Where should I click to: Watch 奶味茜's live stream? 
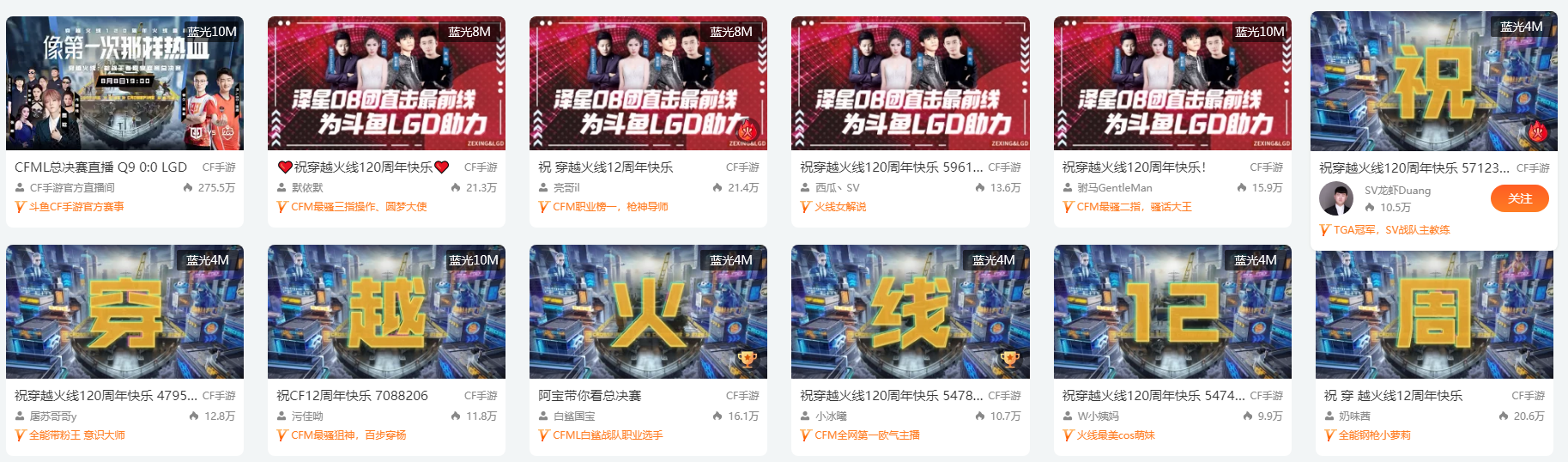click(x=1434, y=312)
